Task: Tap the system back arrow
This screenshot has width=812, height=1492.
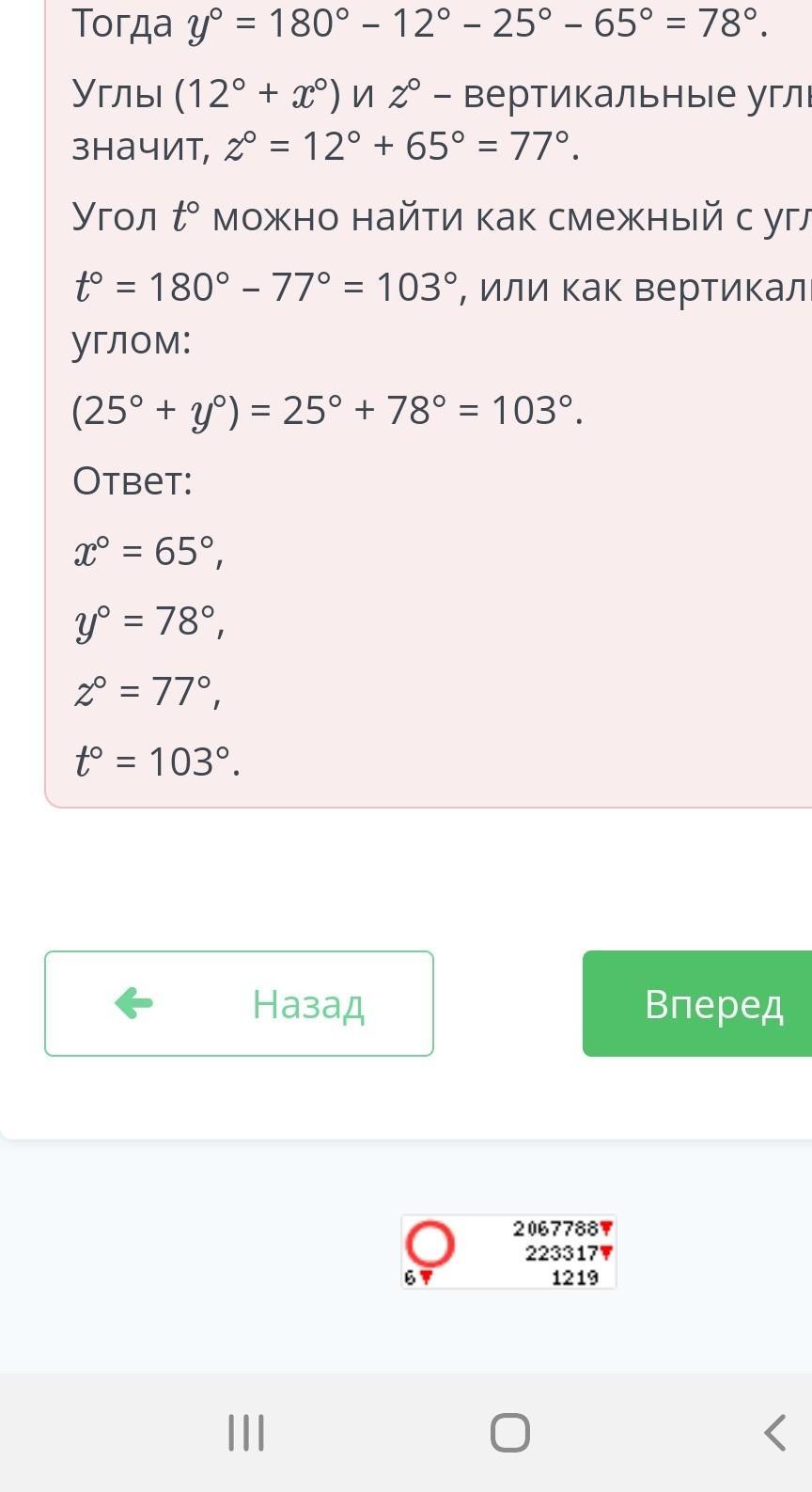Action: (774, 1433)
